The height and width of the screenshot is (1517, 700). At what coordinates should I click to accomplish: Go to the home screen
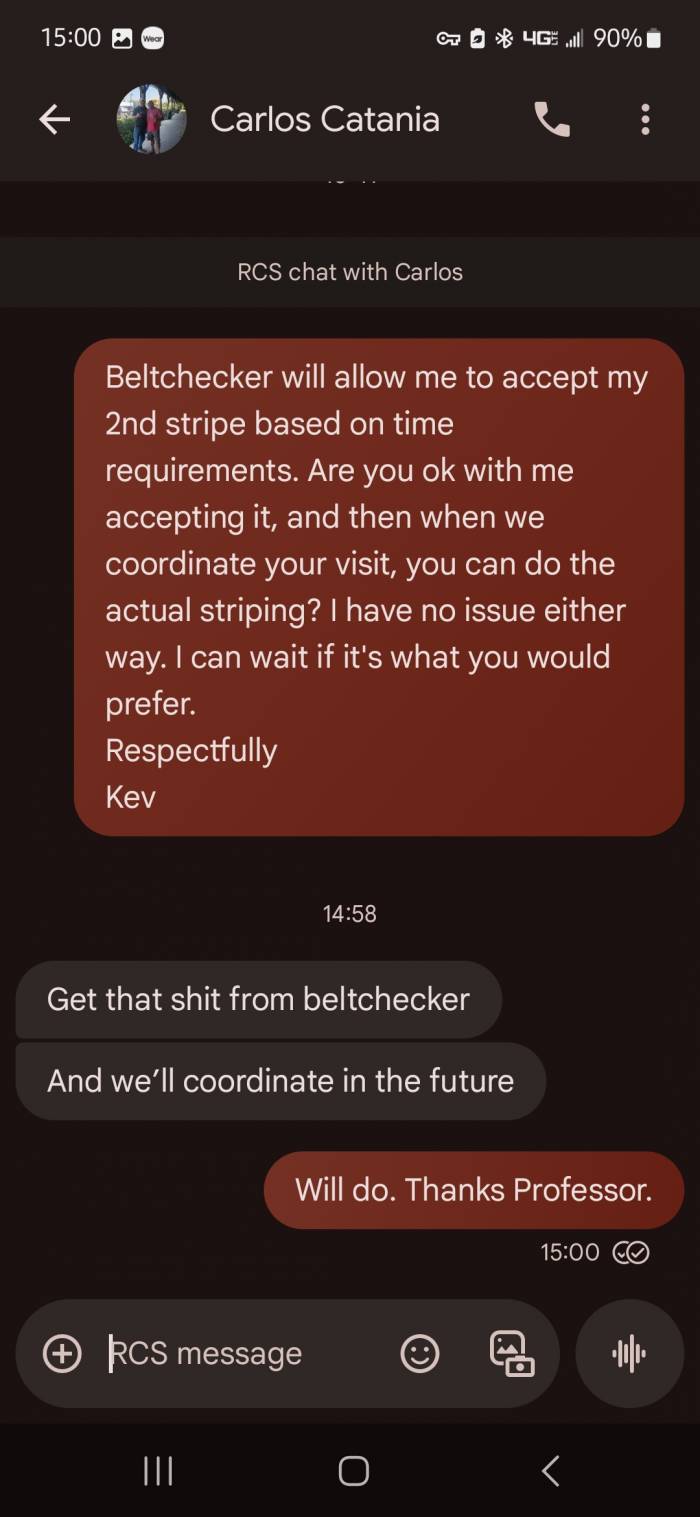click(353, 1470)
